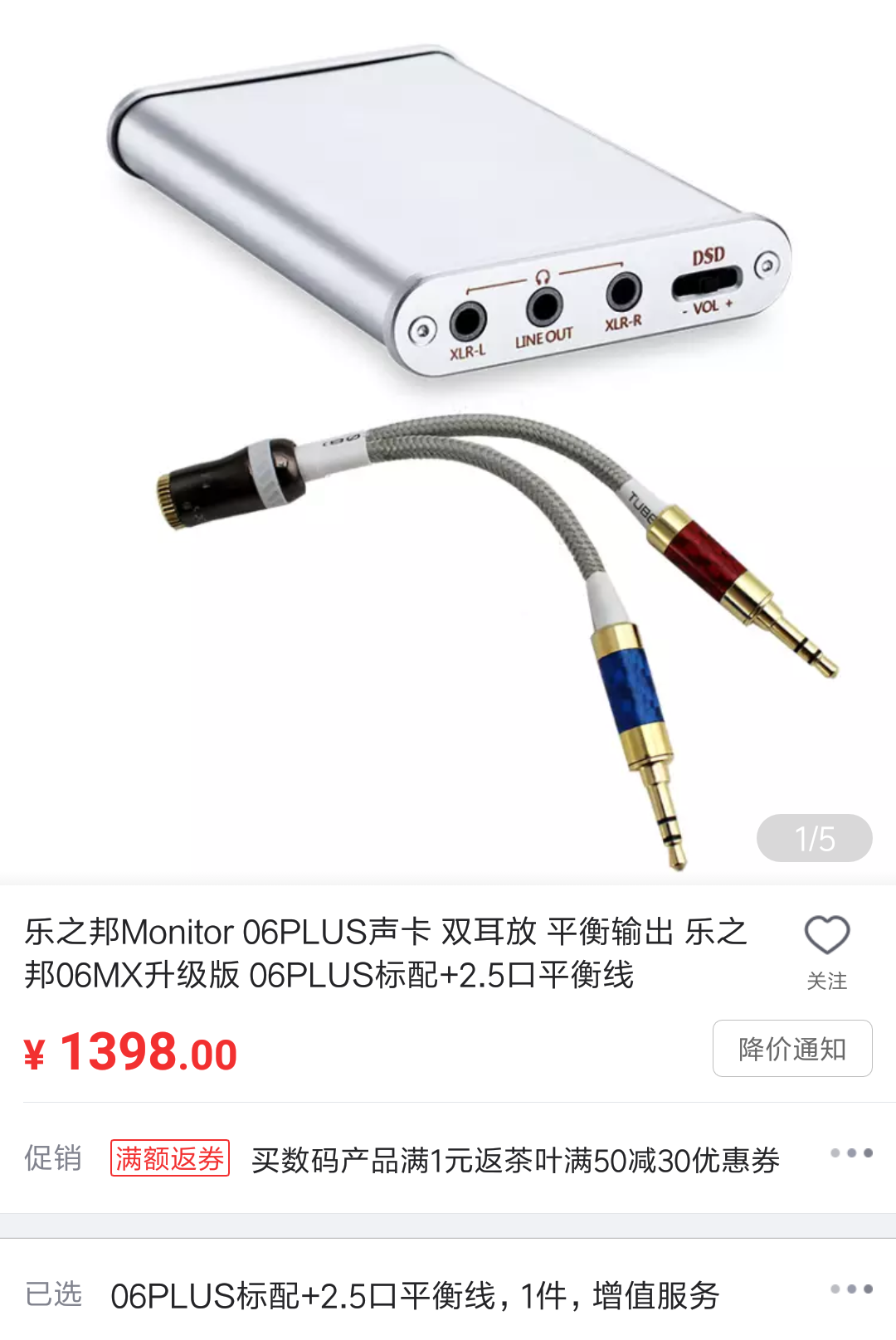Enable price-drop alerts via 降价通知

pos(791,1048)
